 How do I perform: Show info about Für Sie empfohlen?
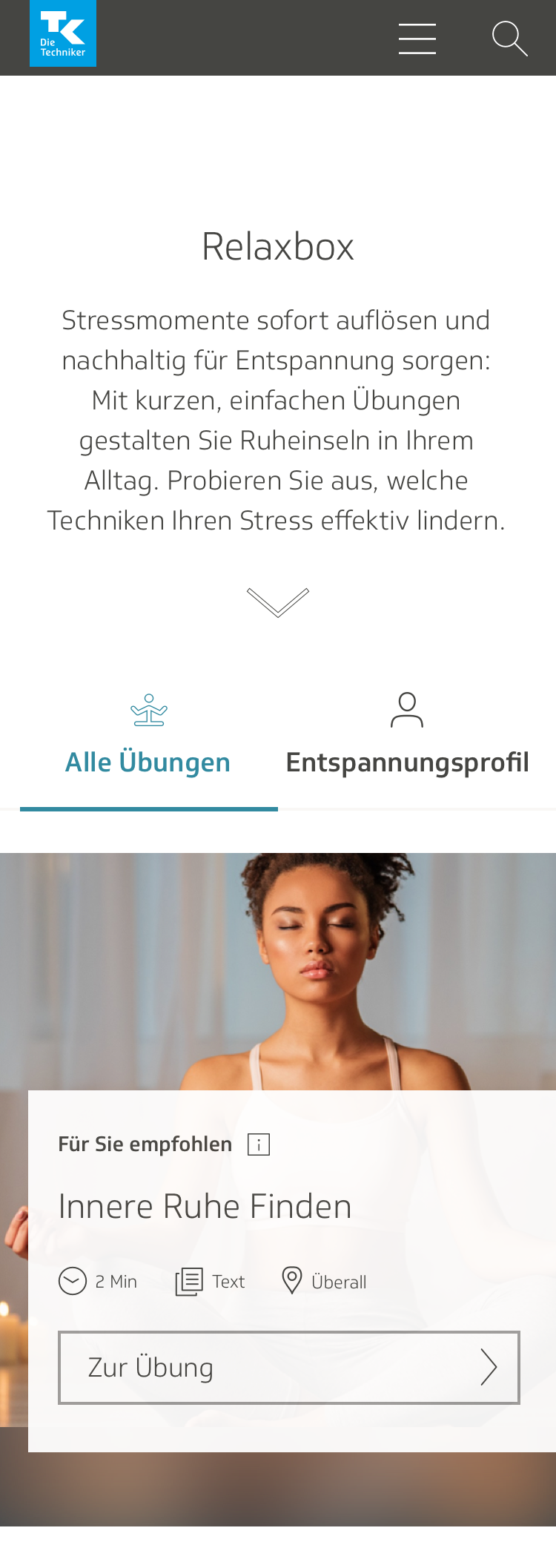[259, 1144]
